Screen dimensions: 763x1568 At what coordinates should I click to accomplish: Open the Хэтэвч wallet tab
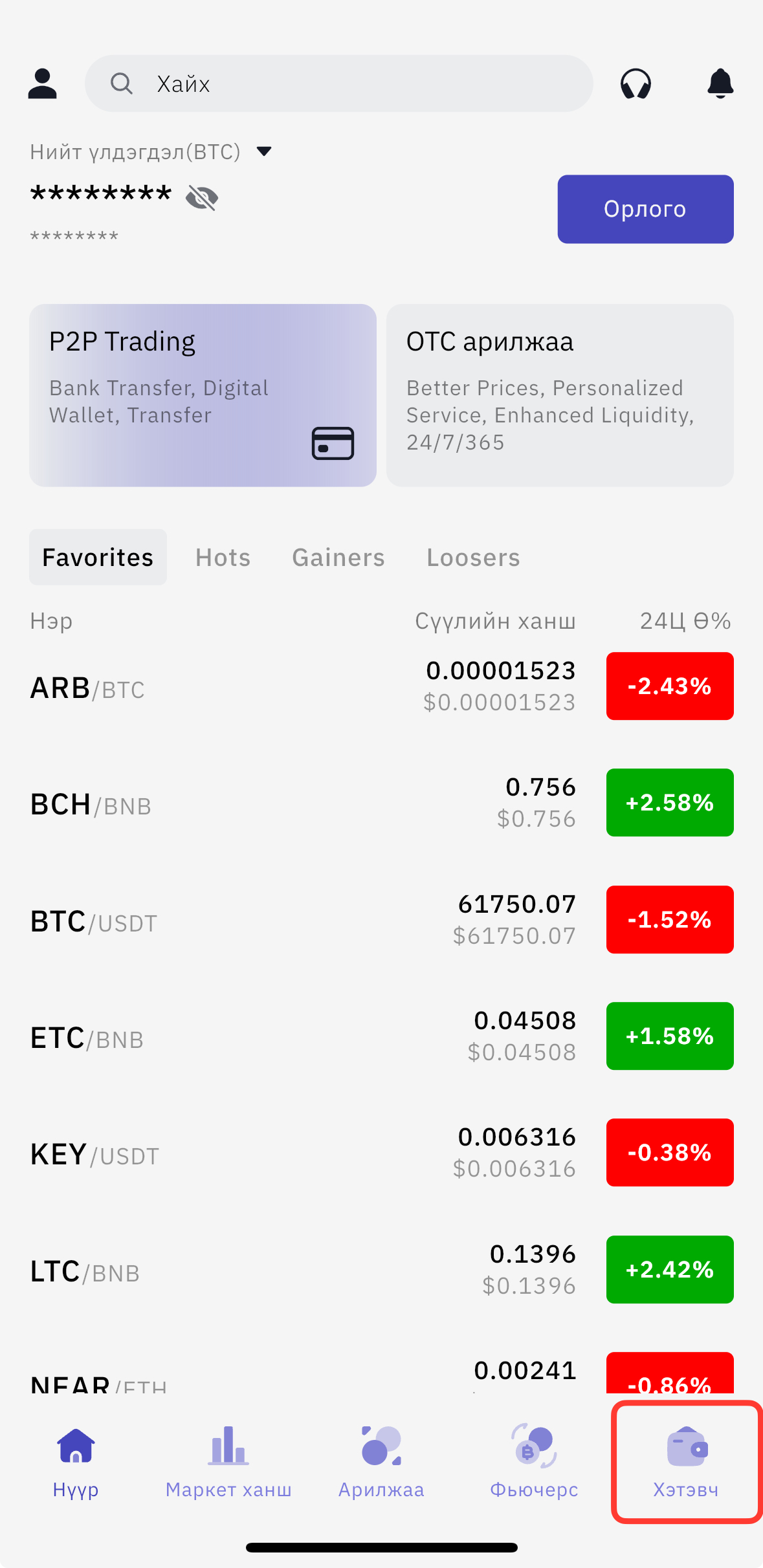[686, 1462]
